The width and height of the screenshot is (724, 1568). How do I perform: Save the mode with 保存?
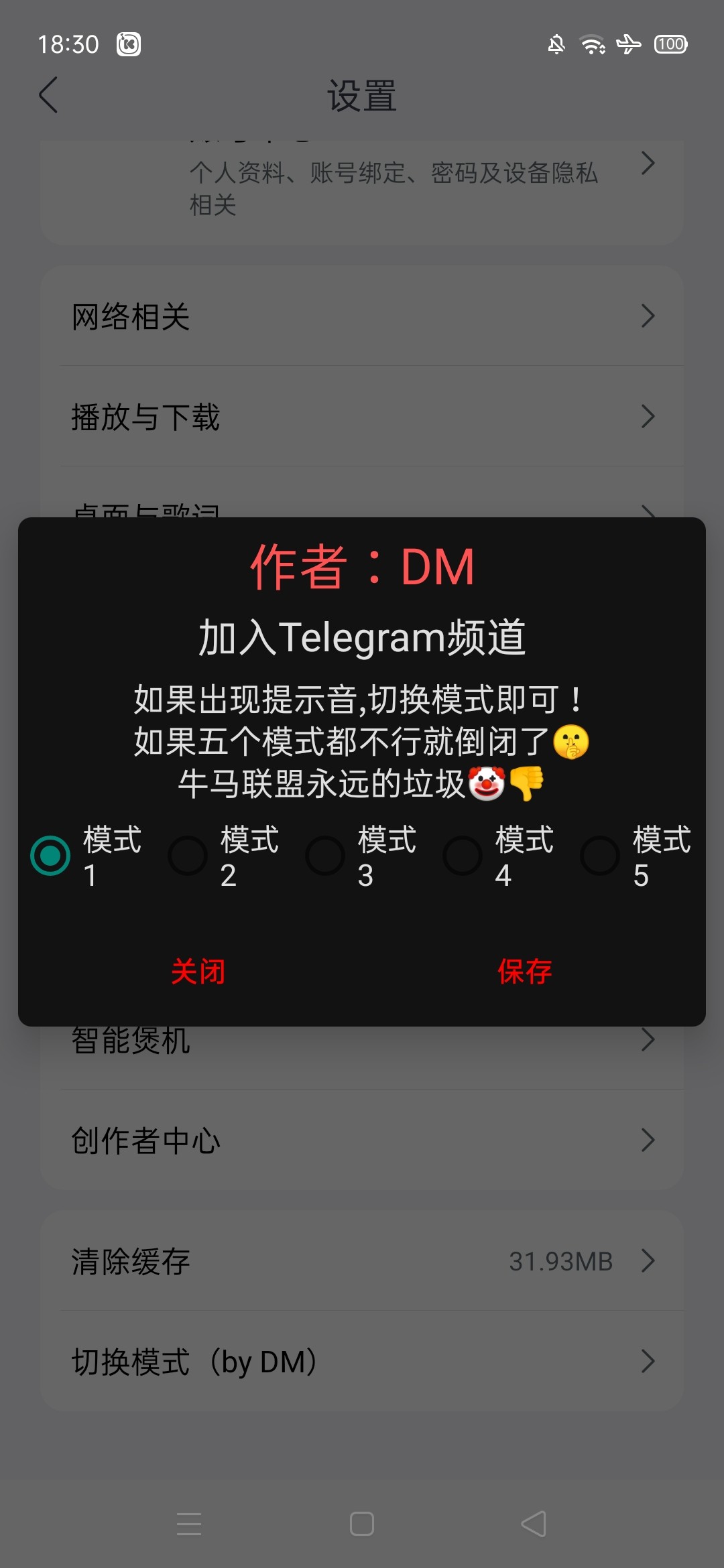coord(525,972)
